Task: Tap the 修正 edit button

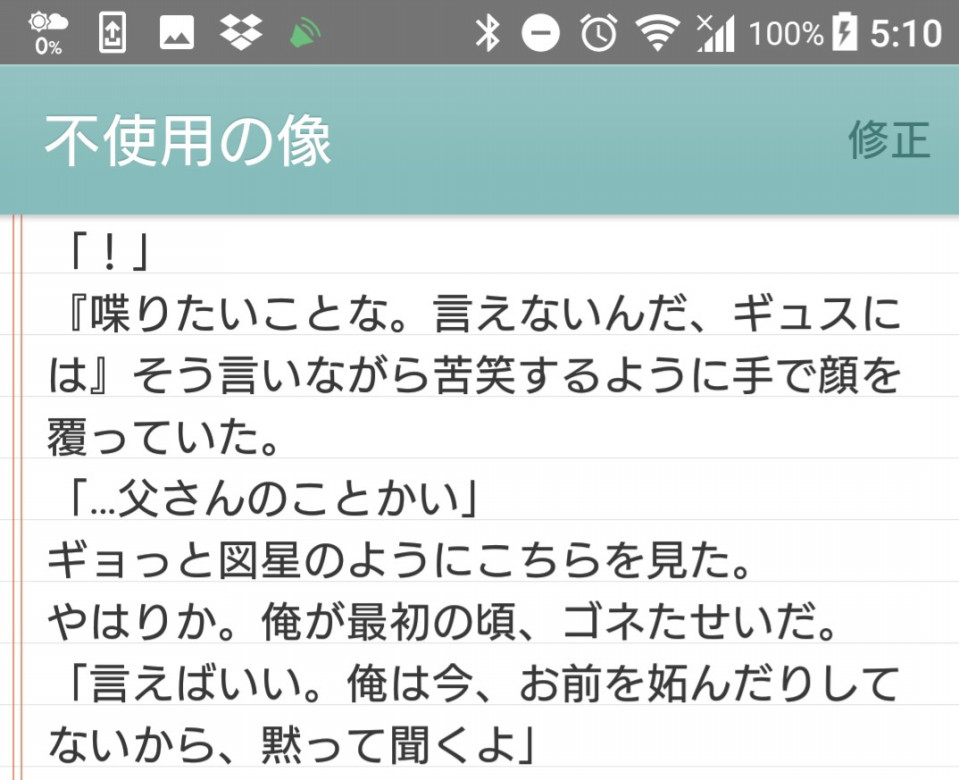Action: tap(889, 141)
